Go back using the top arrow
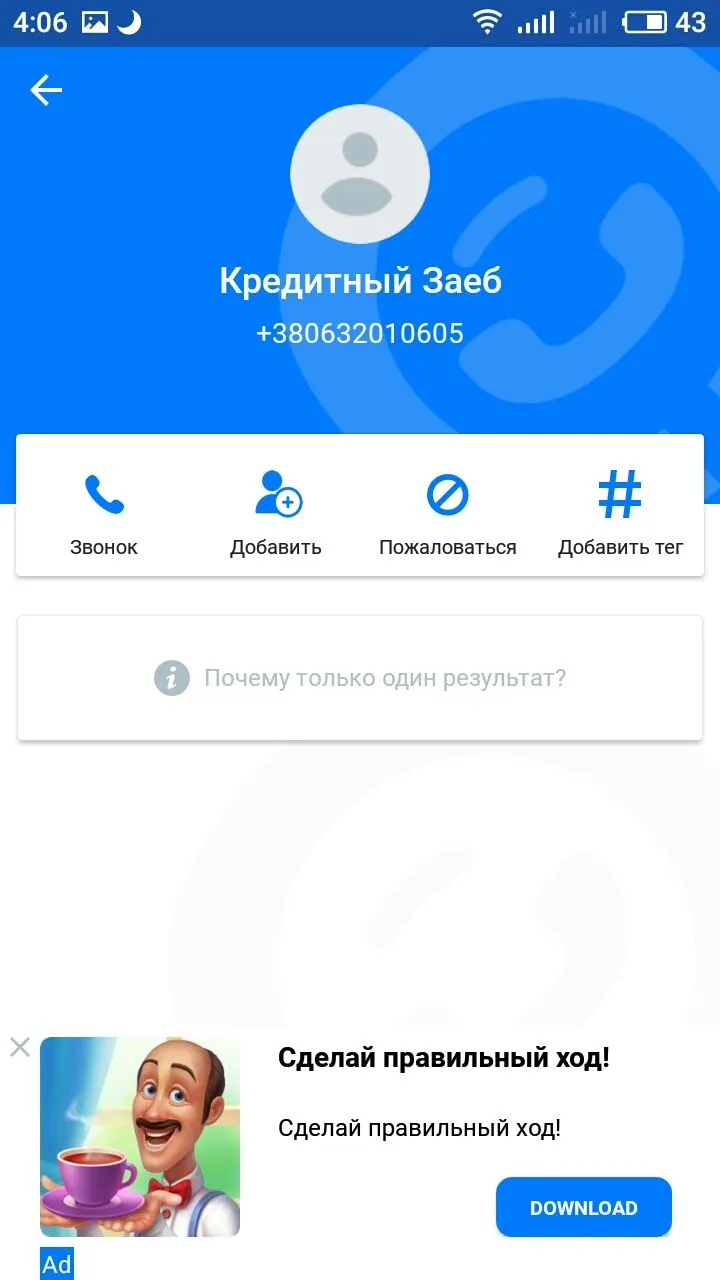720x1280 pixels. [x=46, y=91]
